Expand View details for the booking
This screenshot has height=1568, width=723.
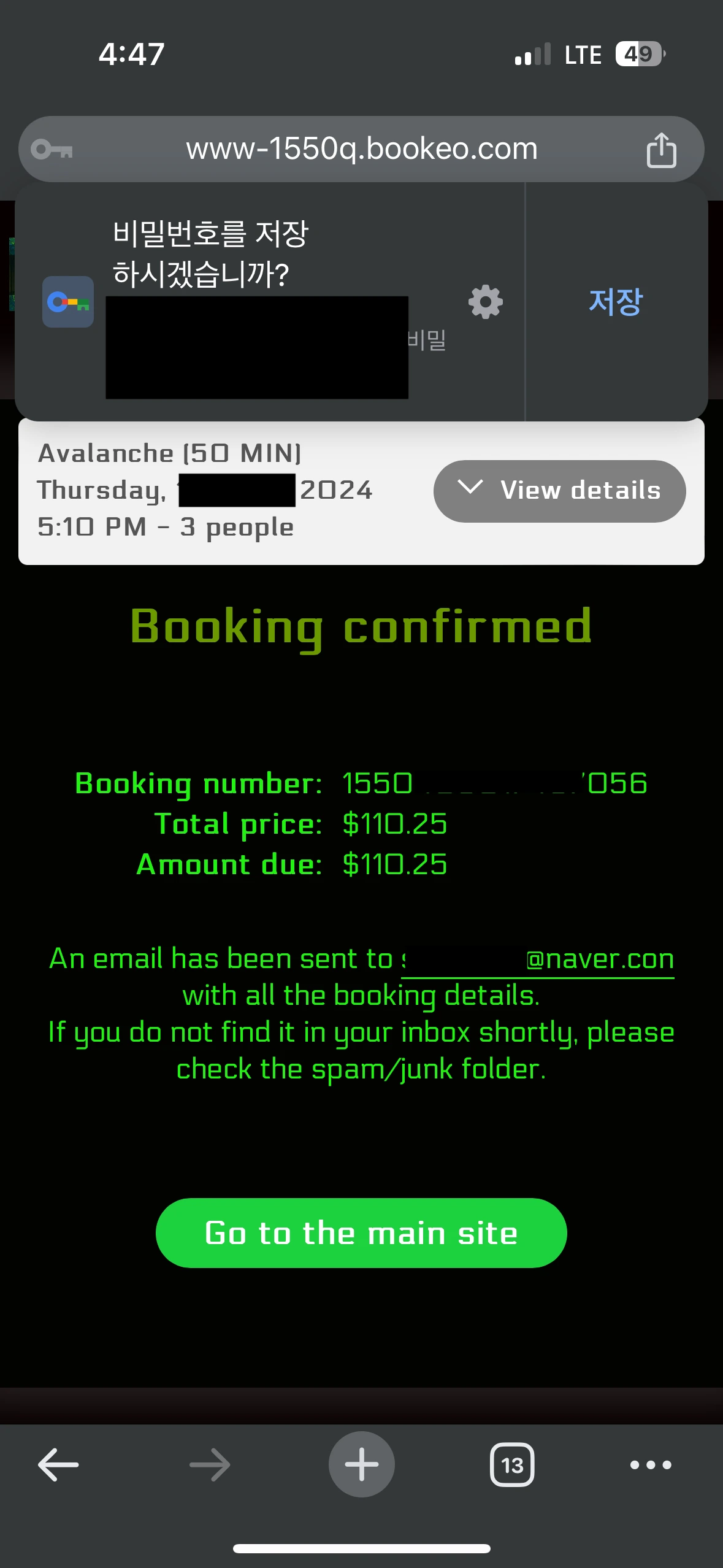[x=559, y=491]
